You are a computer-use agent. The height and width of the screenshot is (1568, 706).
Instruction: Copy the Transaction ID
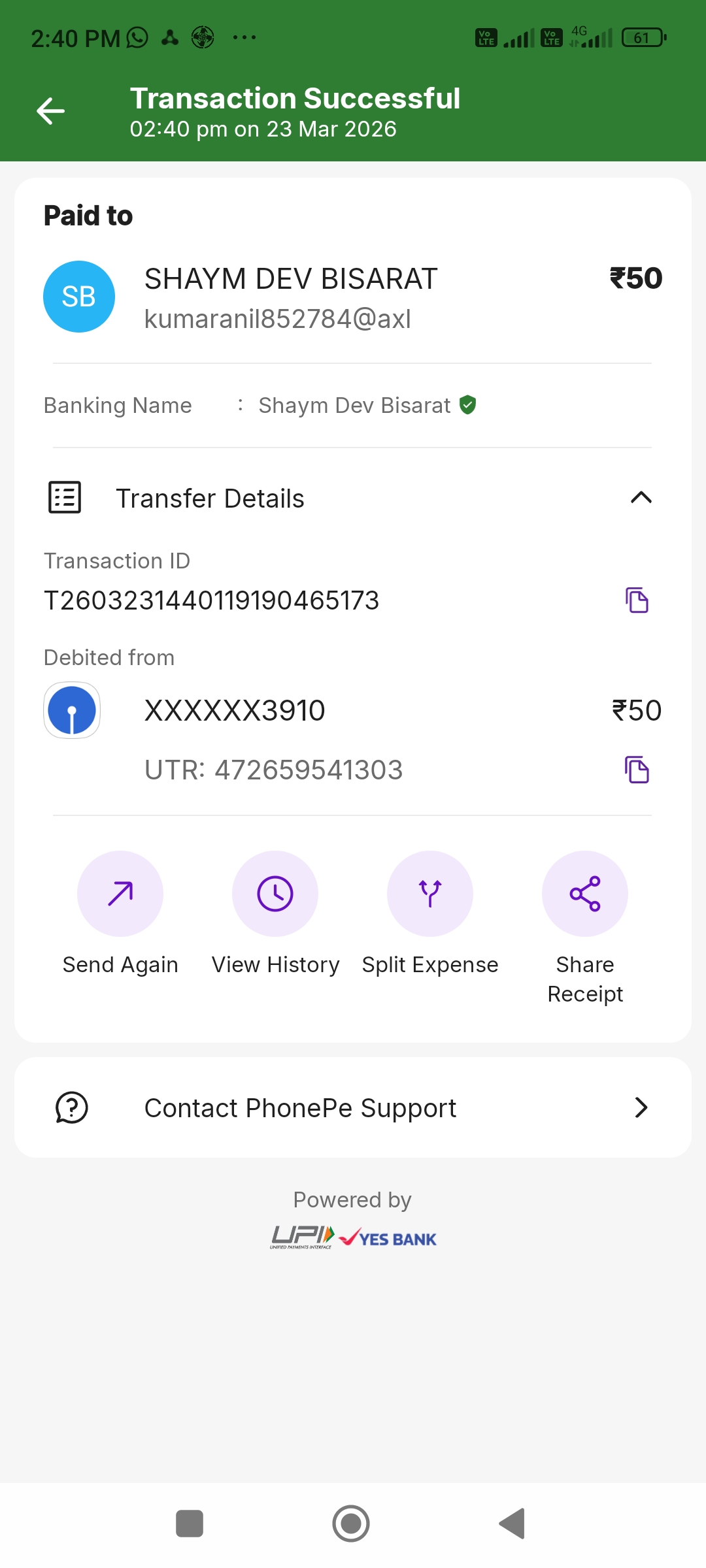[x=637, y=600]
